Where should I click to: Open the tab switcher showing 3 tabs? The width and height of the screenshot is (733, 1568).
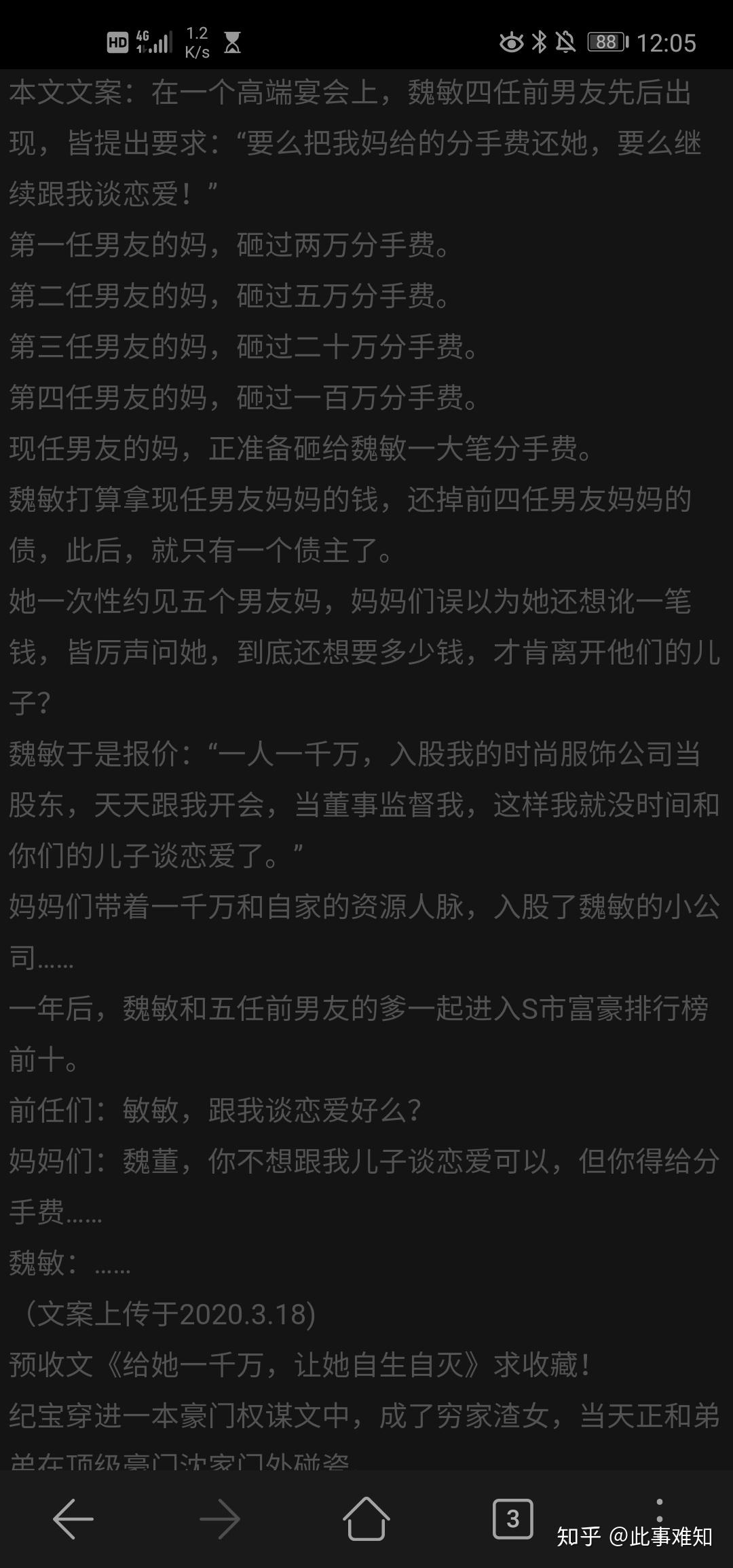point(512,1518)
